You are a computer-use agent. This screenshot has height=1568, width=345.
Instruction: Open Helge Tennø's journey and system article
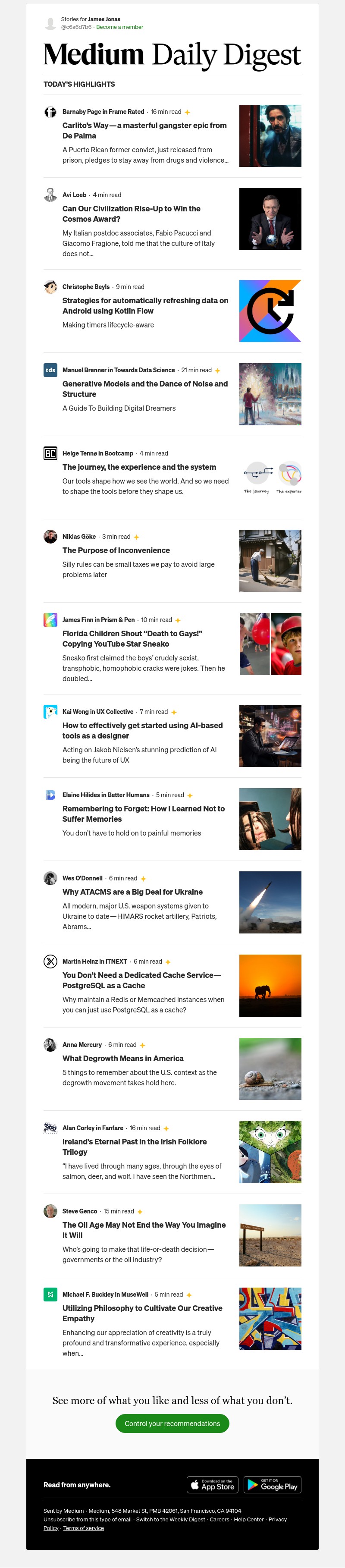(x=139, y=467)
